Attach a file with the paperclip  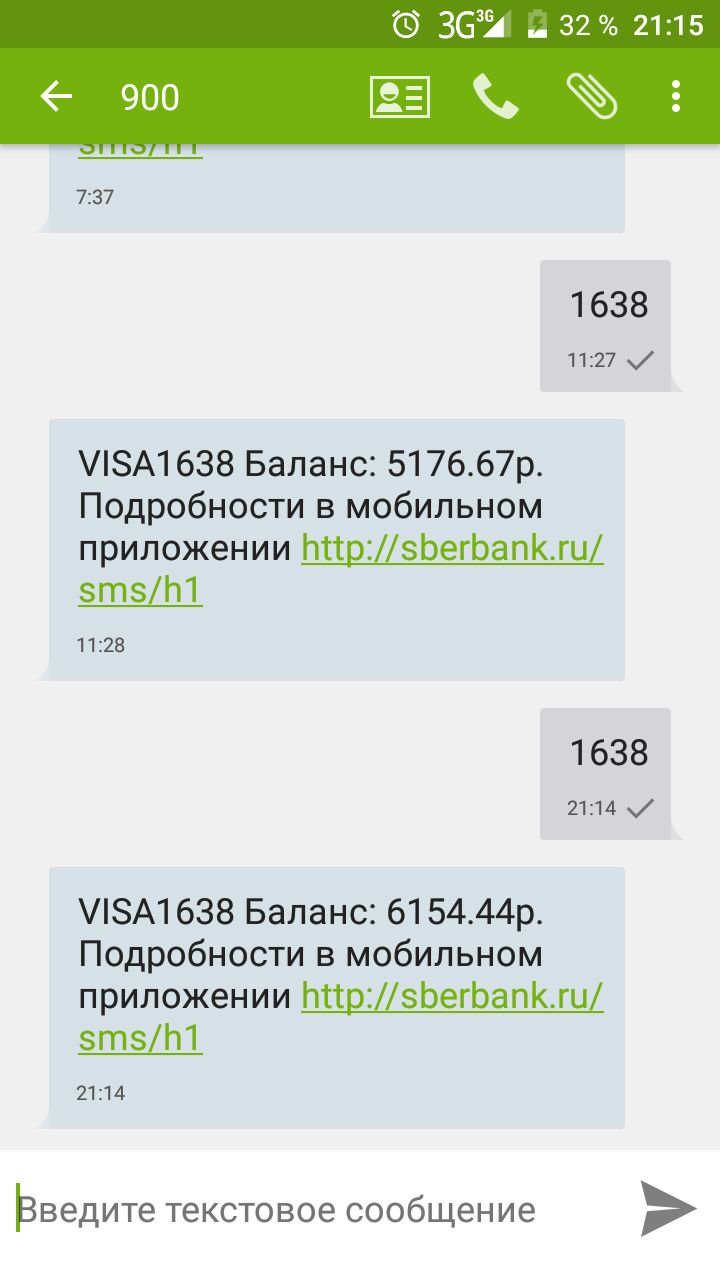coord(591,97)
